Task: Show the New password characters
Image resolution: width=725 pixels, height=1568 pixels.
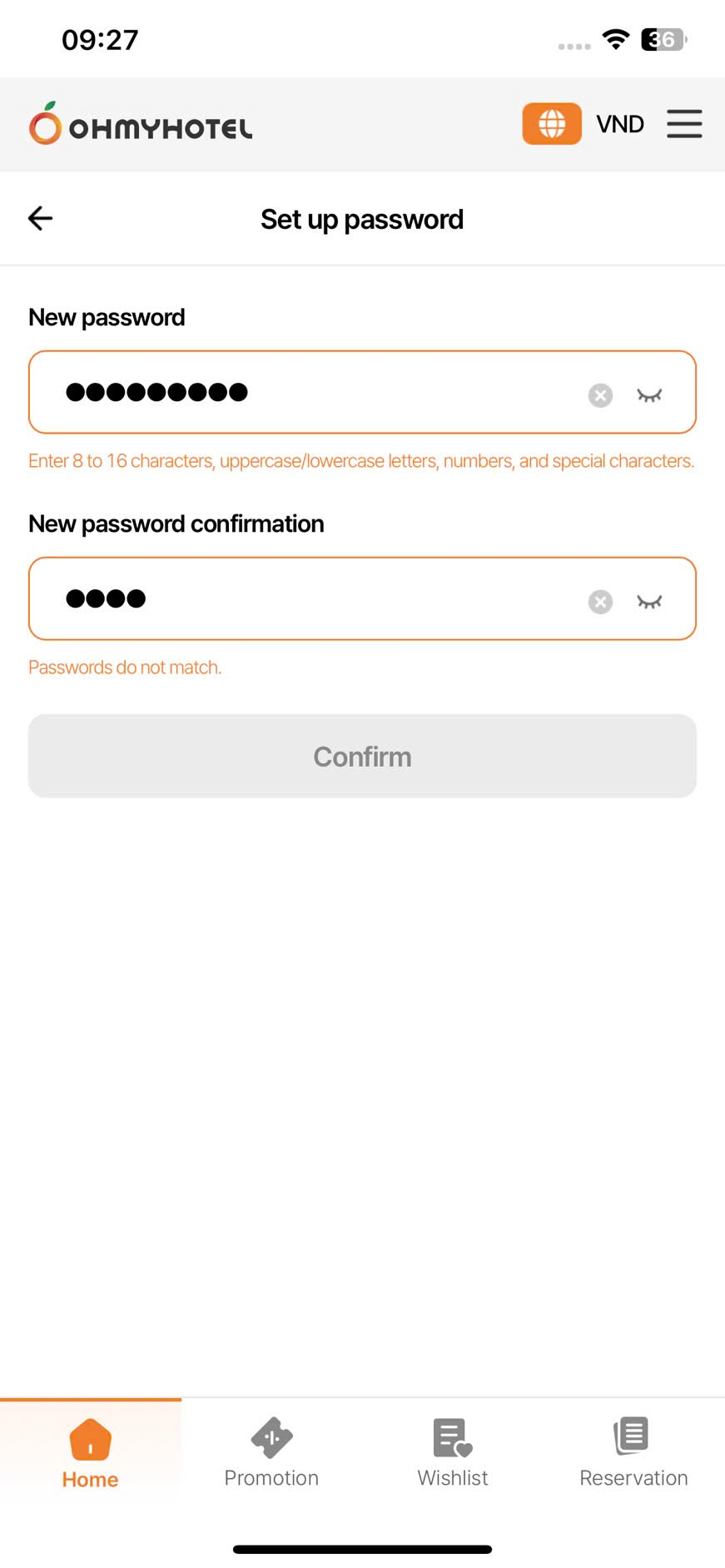Action: point(649,395)
